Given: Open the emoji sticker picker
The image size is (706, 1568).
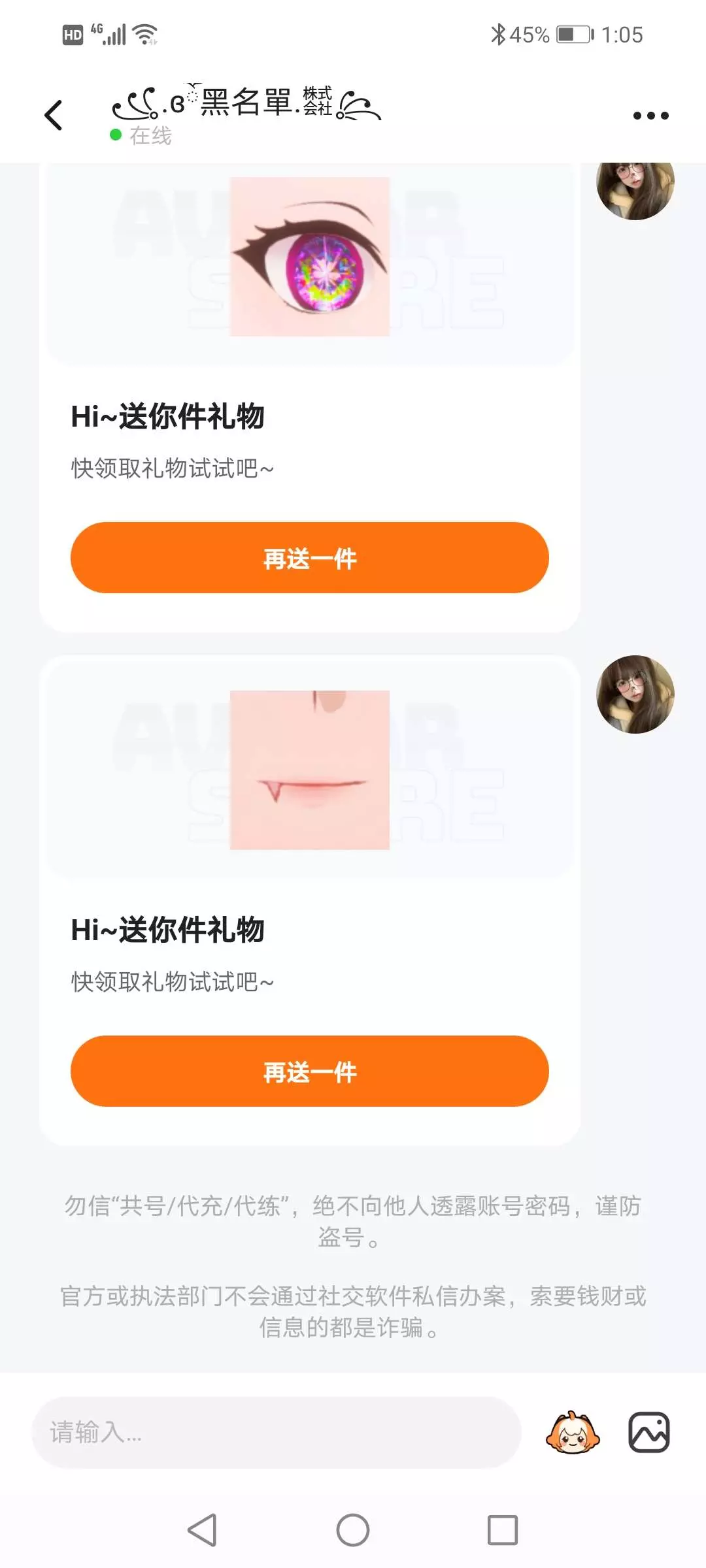Looking at the screenshot, I should point(573,1432).
